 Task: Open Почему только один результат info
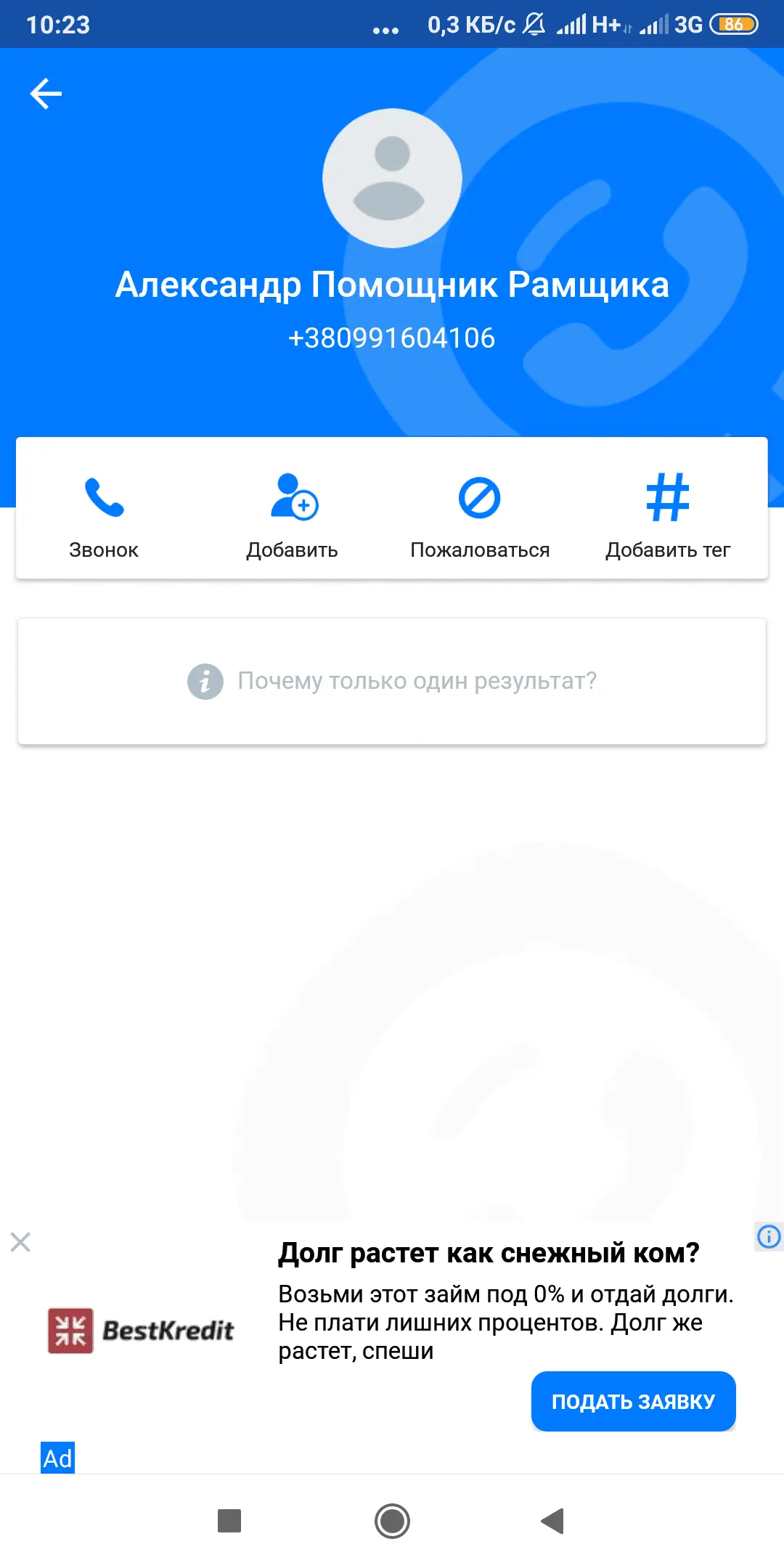[x=392, y=681]
